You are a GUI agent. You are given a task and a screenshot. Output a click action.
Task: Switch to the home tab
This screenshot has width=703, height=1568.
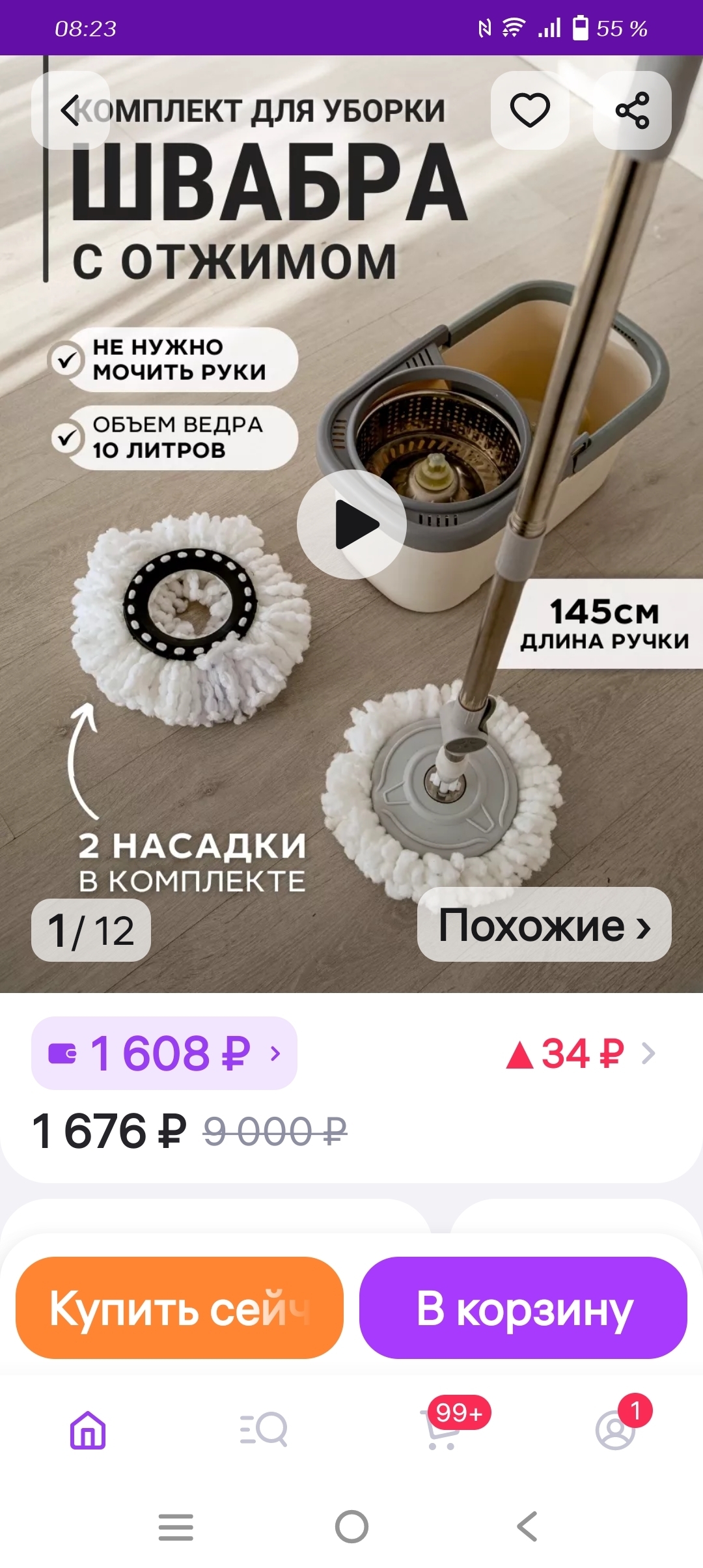pyautogui.click(x=88, y=1430)
